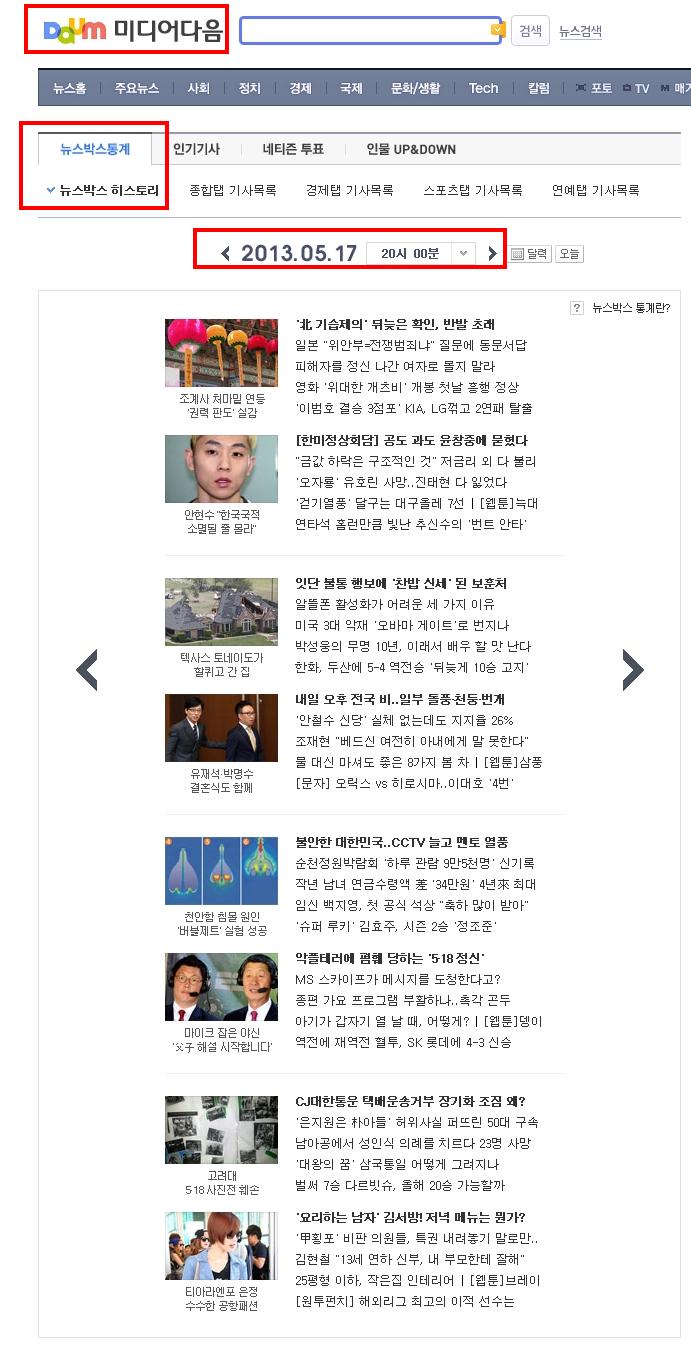Open the 달력 calendar button

click(530, 254)
